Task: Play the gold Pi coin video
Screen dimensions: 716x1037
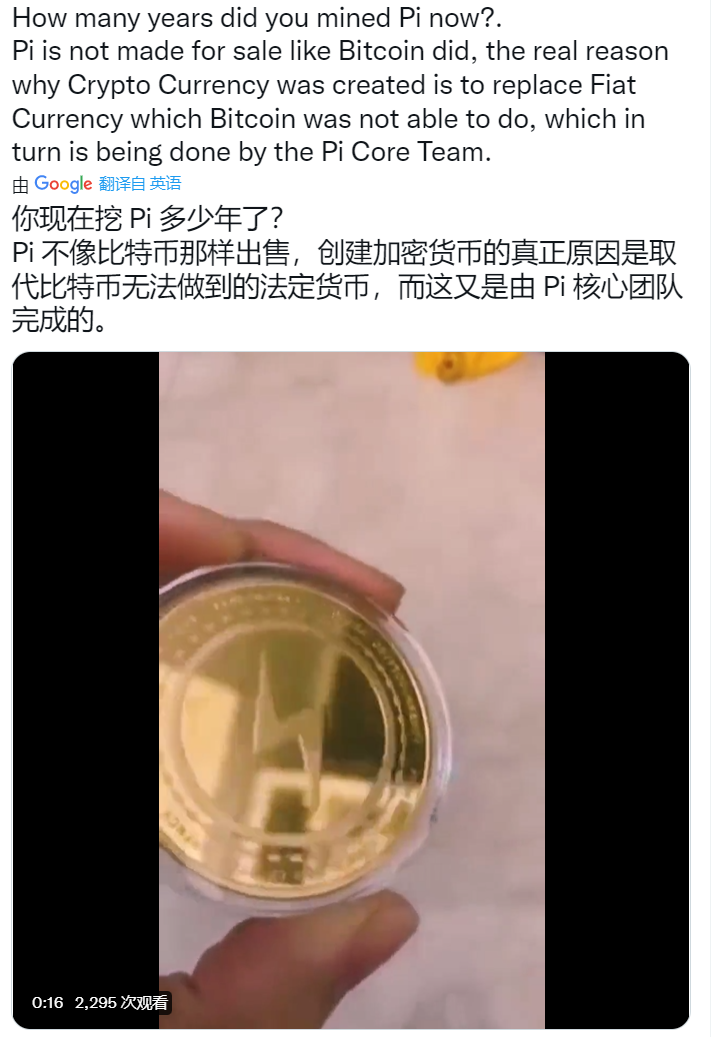Action: [351, 690]
